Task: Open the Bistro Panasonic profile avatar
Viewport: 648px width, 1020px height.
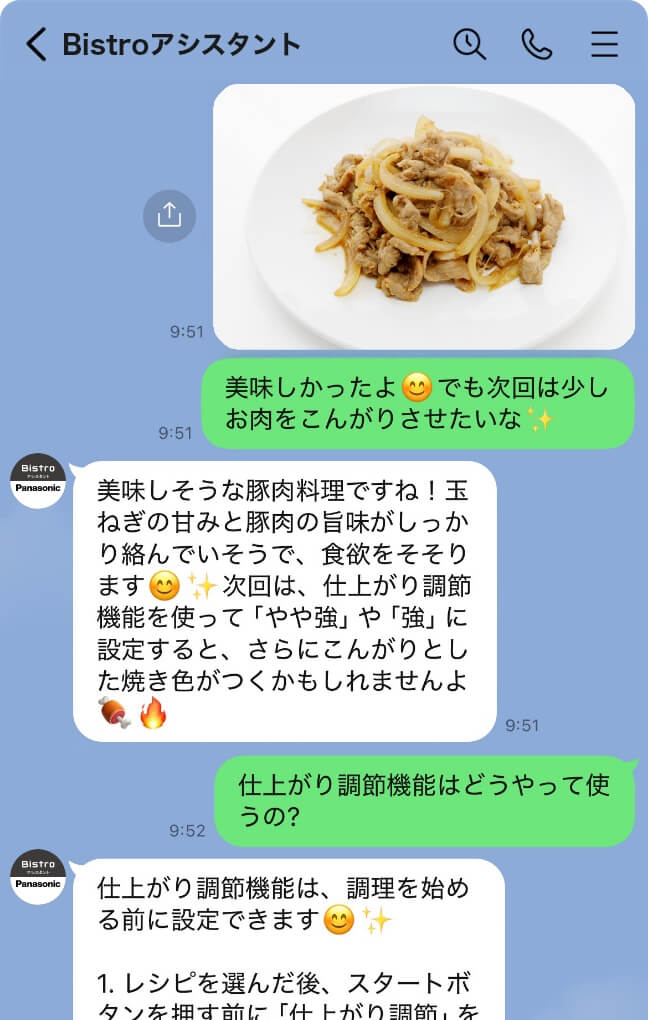Action: (x=38, y=481)
